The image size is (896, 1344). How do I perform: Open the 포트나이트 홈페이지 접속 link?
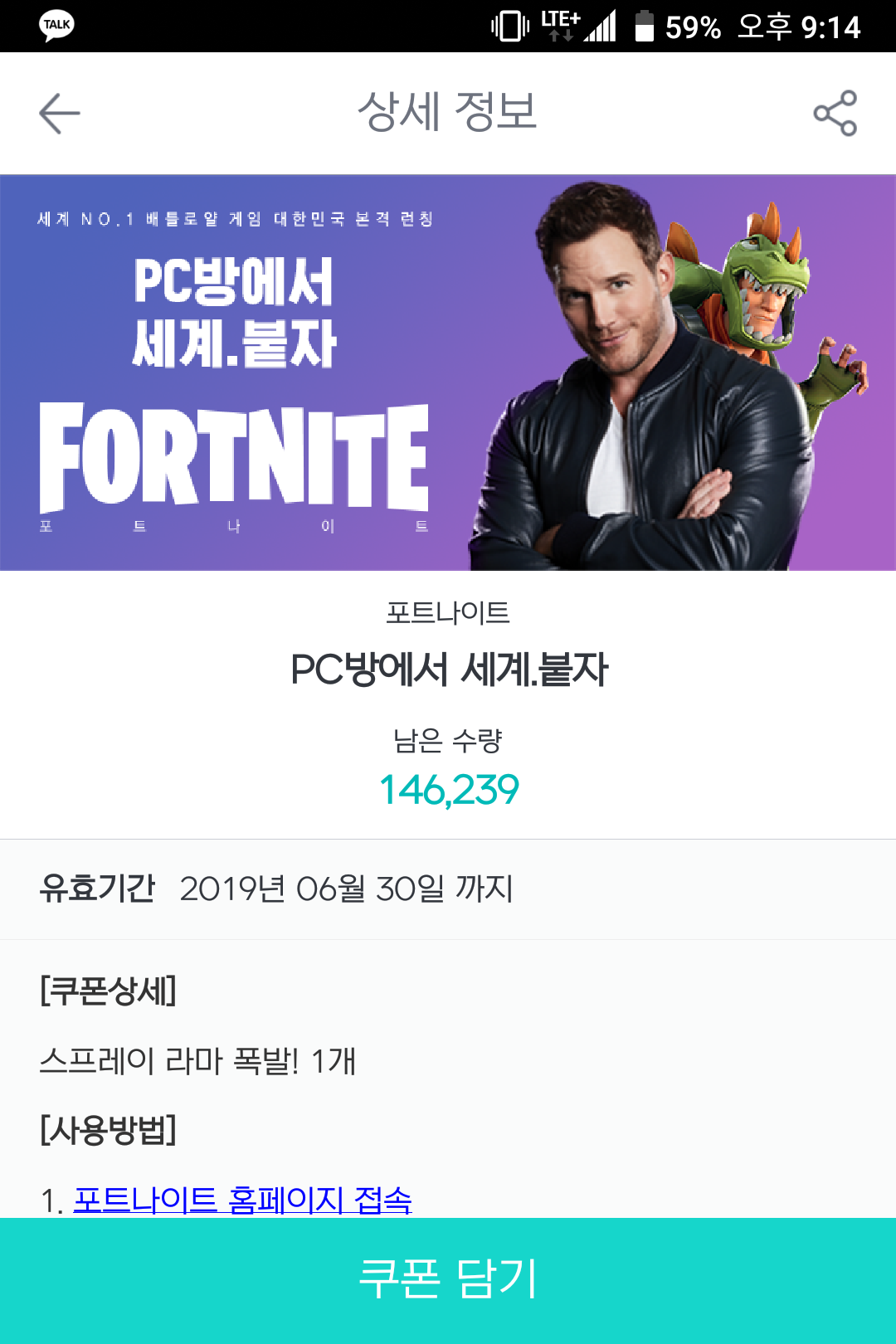click(242, 1200)
